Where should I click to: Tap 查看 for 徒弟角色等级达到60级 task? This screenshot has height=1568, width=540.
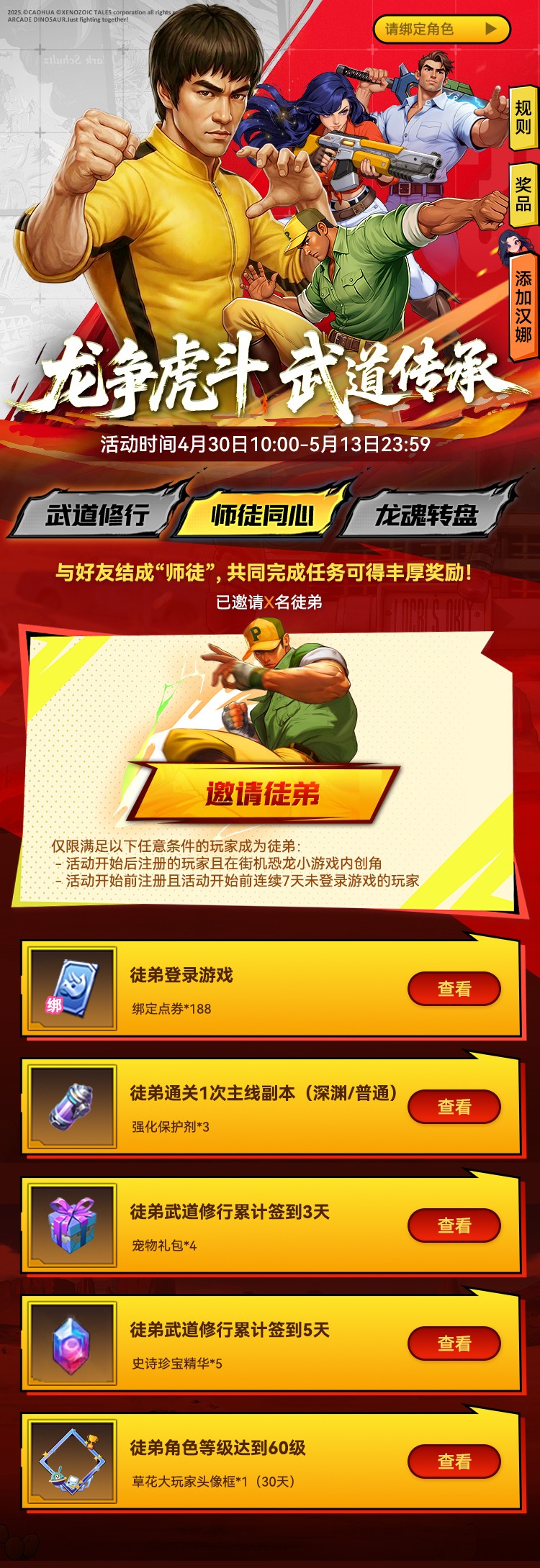pyautogui.click(x=454, y=1461)
